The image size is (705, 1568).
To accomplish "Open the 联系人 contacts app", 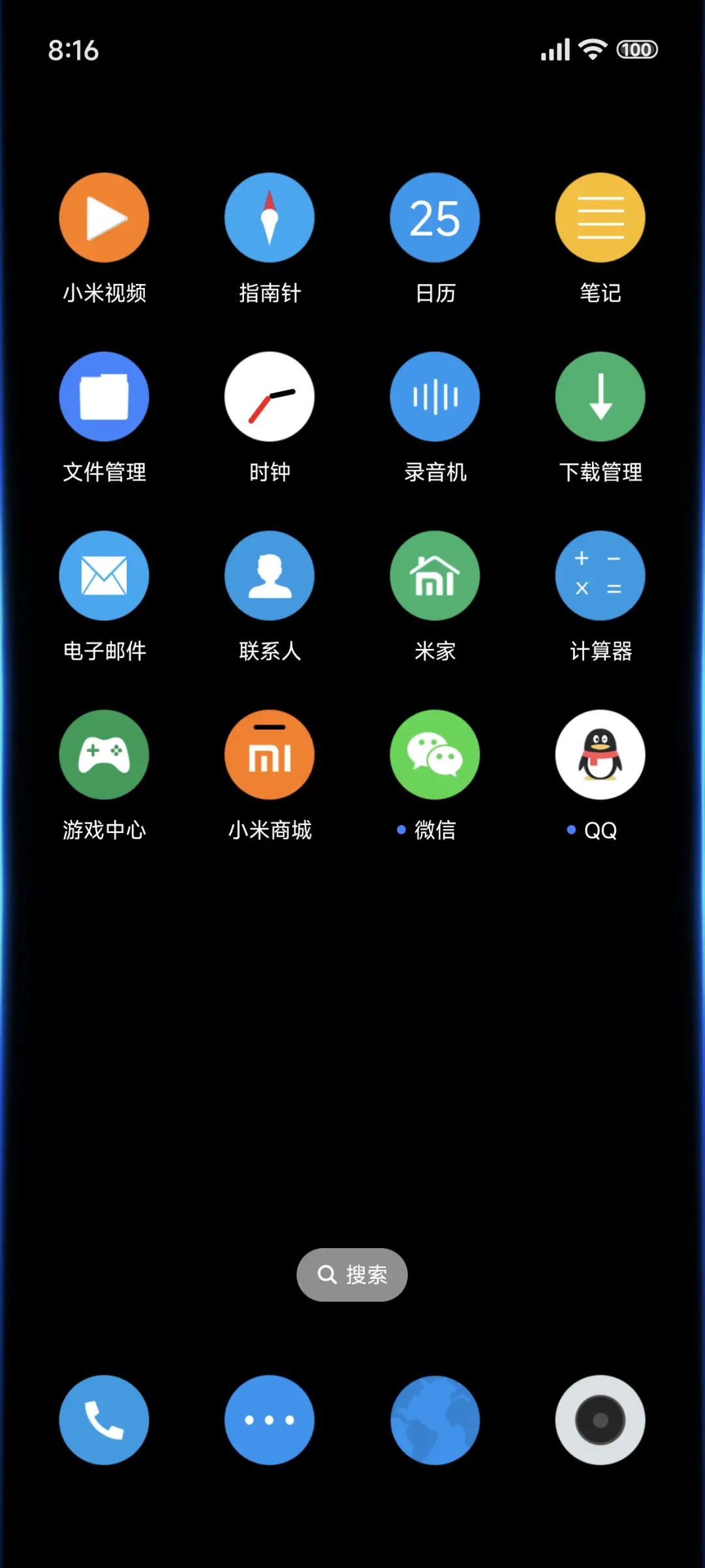I will (x=270, y=575).
